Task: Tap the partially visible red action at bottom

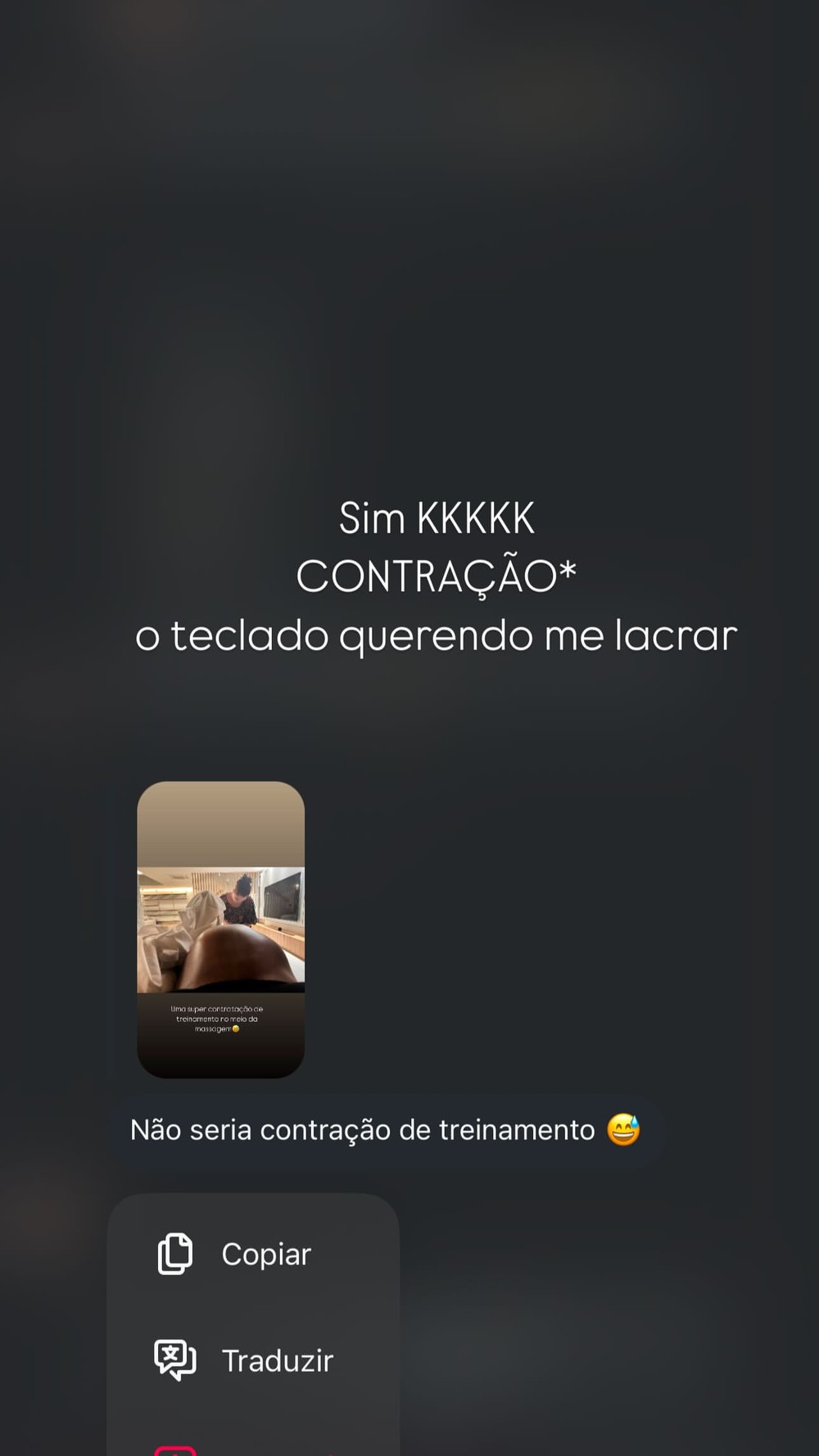Action: pos(177,1449)
